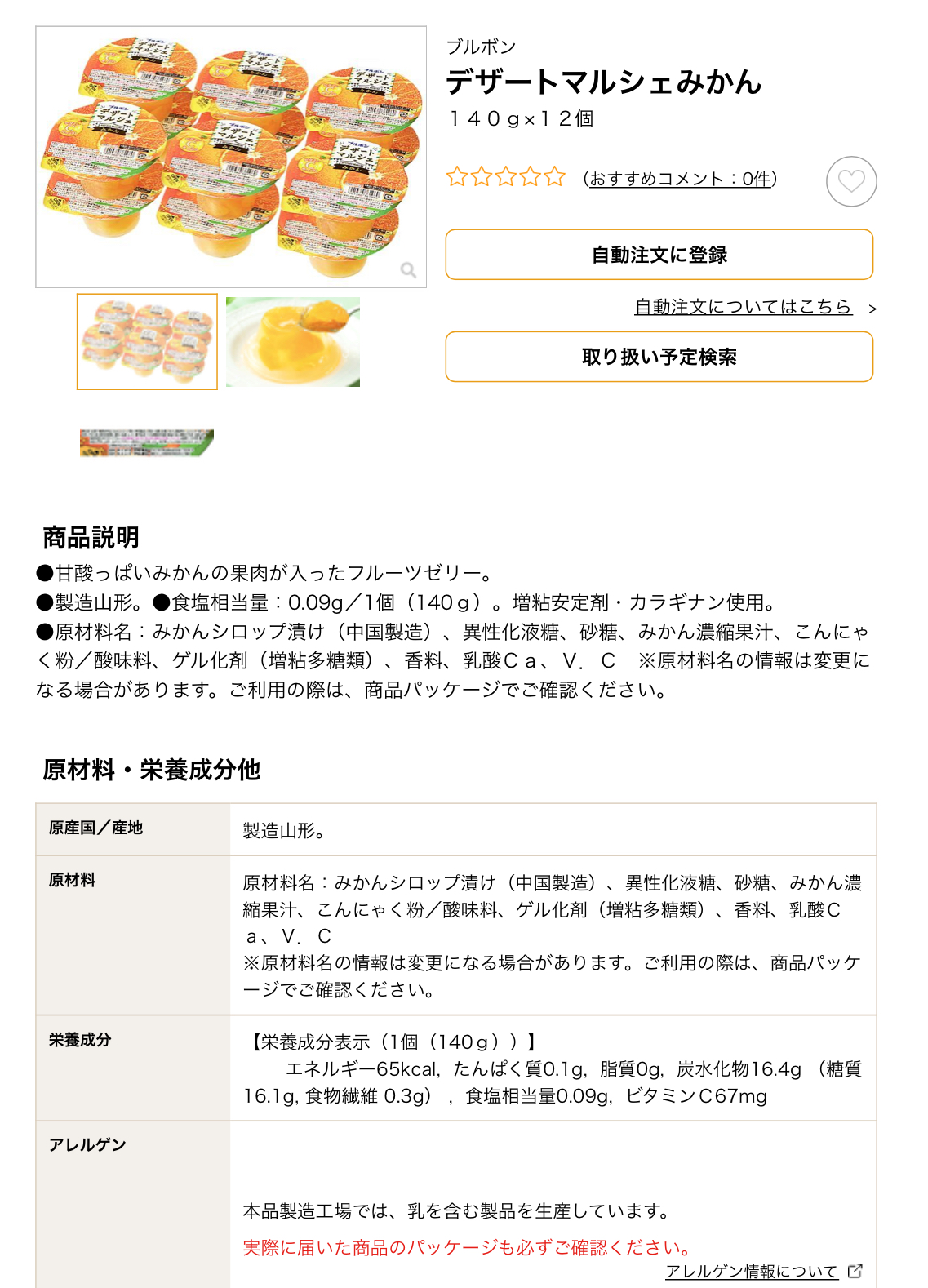View the jelly on spoon thumbnail
This screenshot has height=1288, width=928.
pyautogui.click(x=293, y=341)
